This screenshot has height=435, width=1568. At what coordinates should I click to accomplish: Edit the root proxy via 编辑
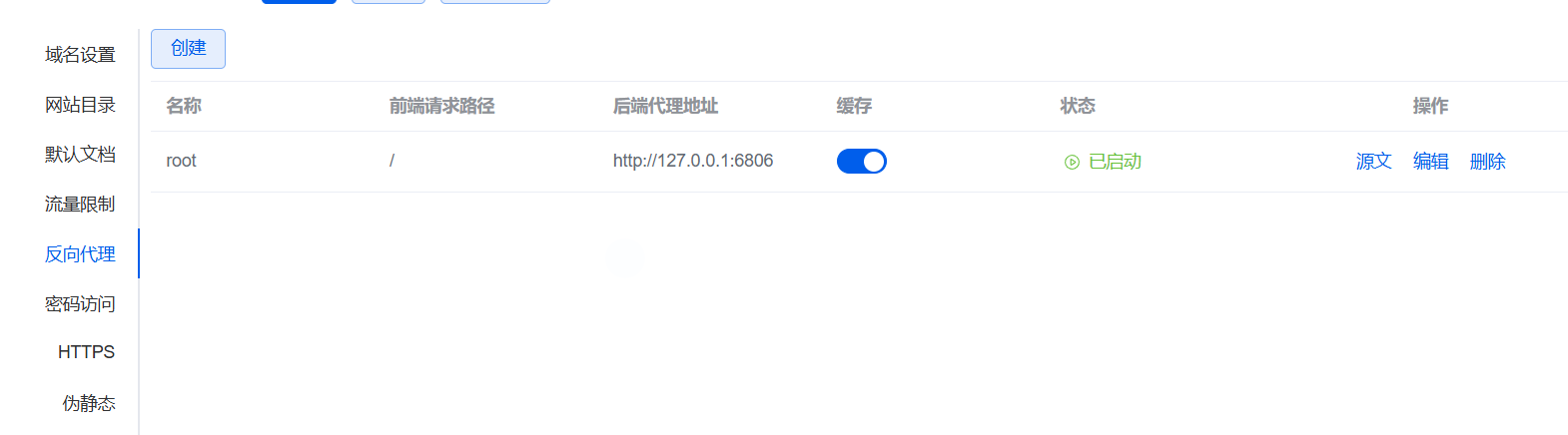[x=1430, y=162]
